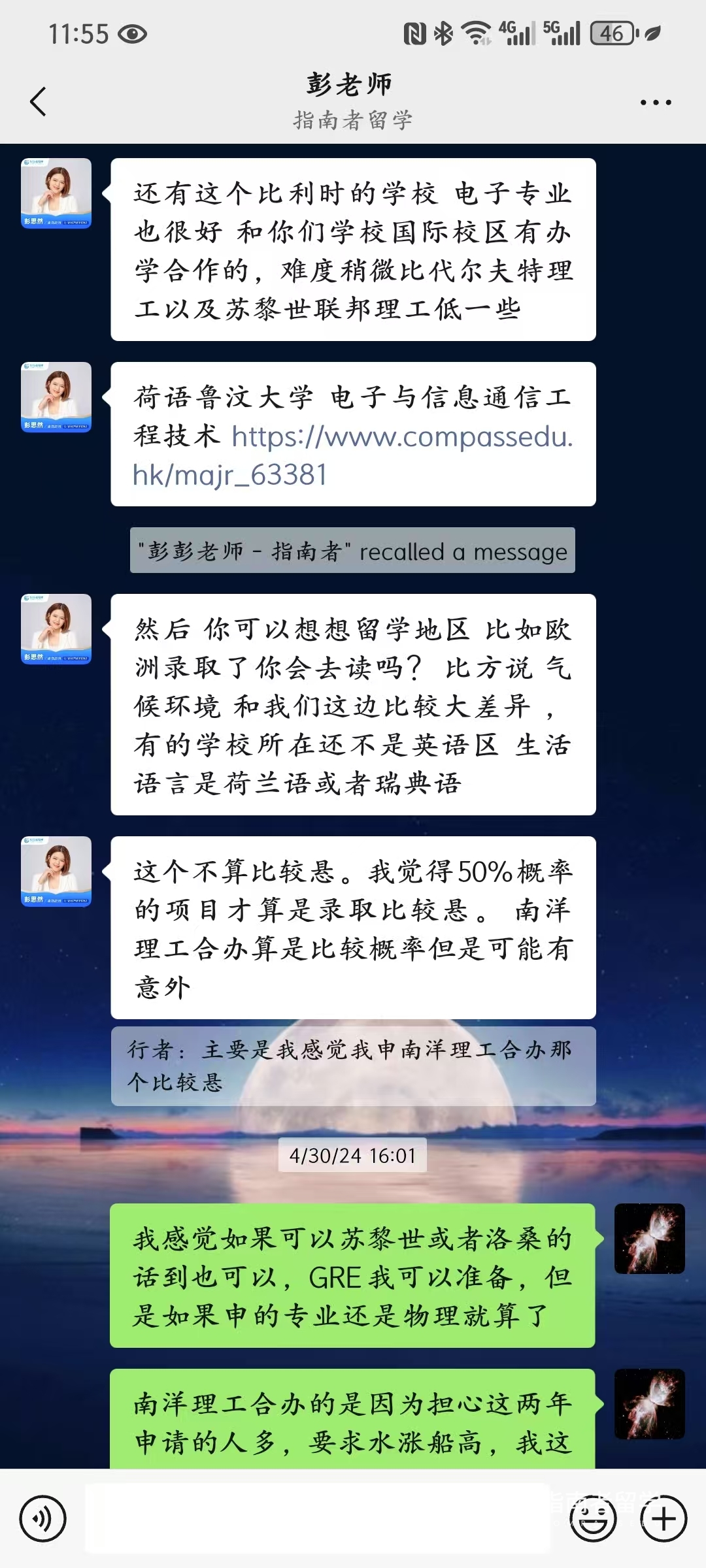The height and width of the screenshot is (1568, 706).
Task: Jump to the quoted 行者 message
Action: coord(353,1066)
